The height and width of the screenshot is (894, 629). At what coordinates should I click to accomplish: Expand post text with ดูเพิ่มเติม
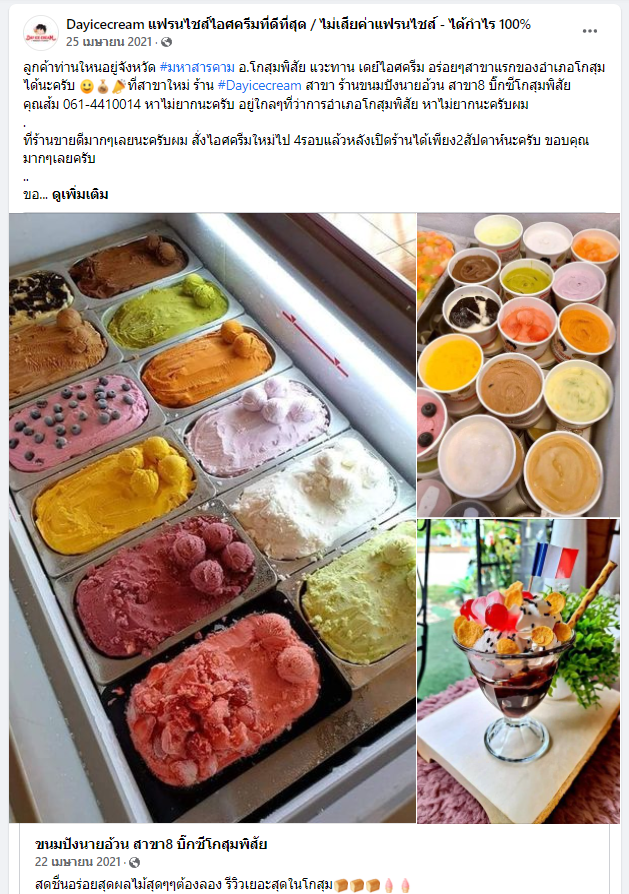pos(80,194)
